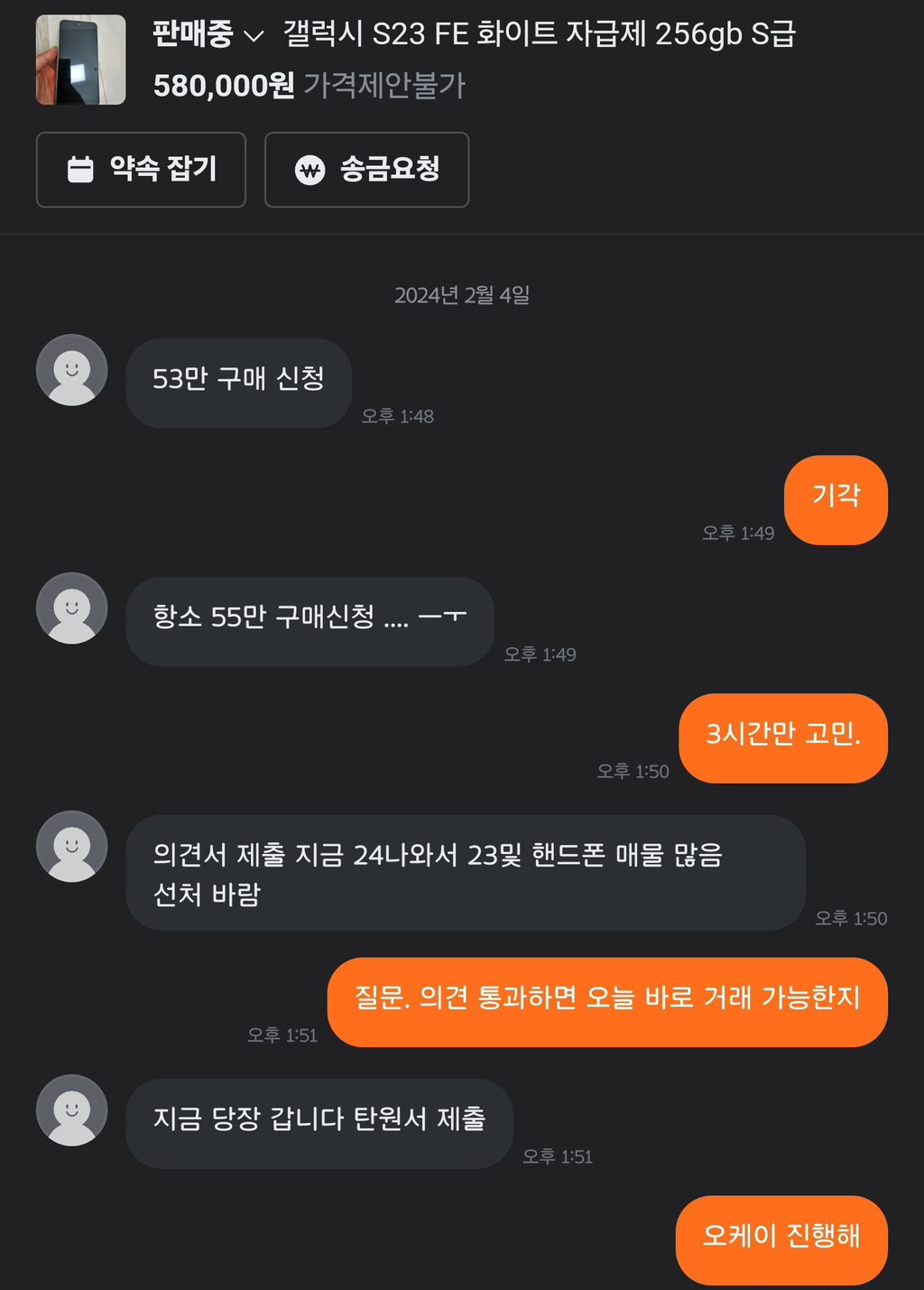Tap the 오케이 진행해 message bubble

click(781, 1239)
